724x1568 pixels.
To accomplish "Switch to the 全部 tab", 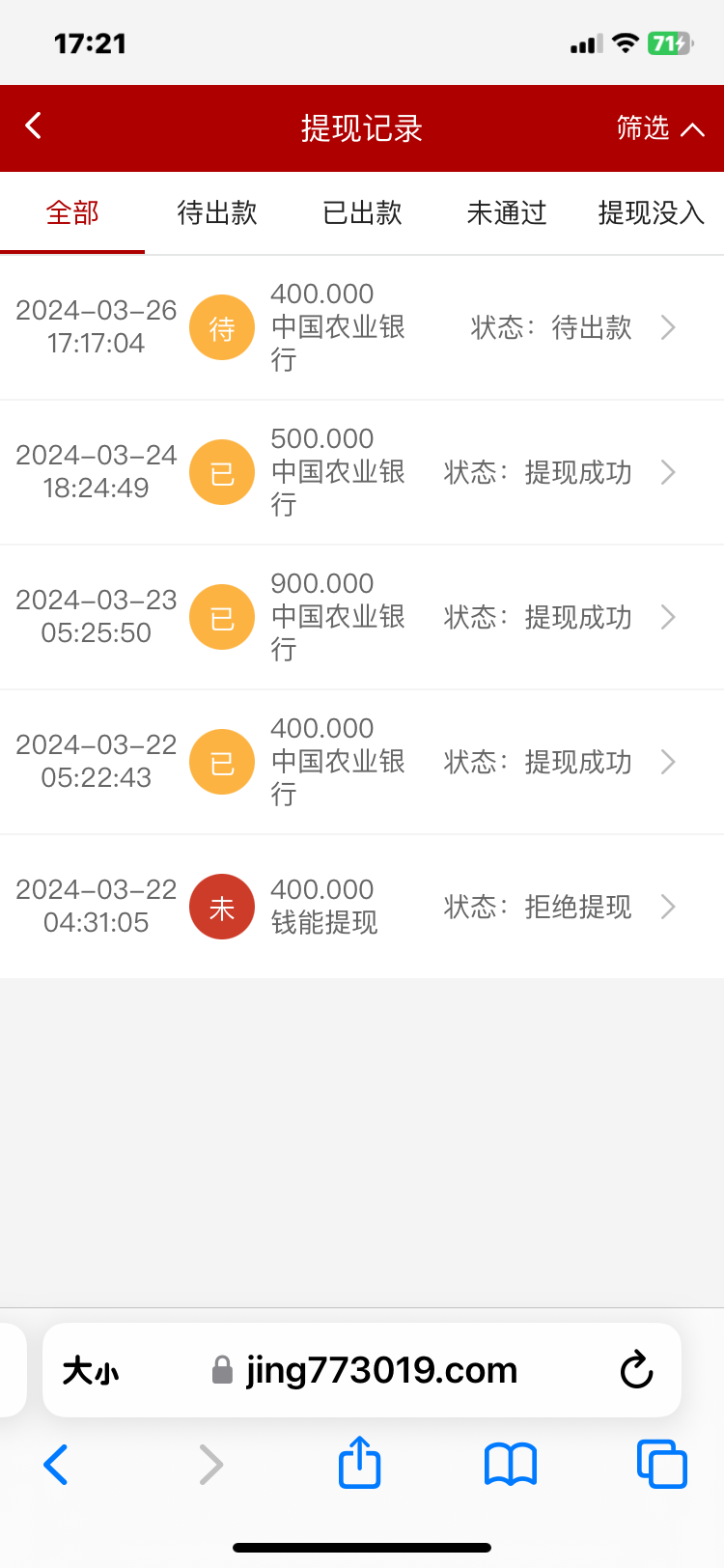I will coord(72,212).
